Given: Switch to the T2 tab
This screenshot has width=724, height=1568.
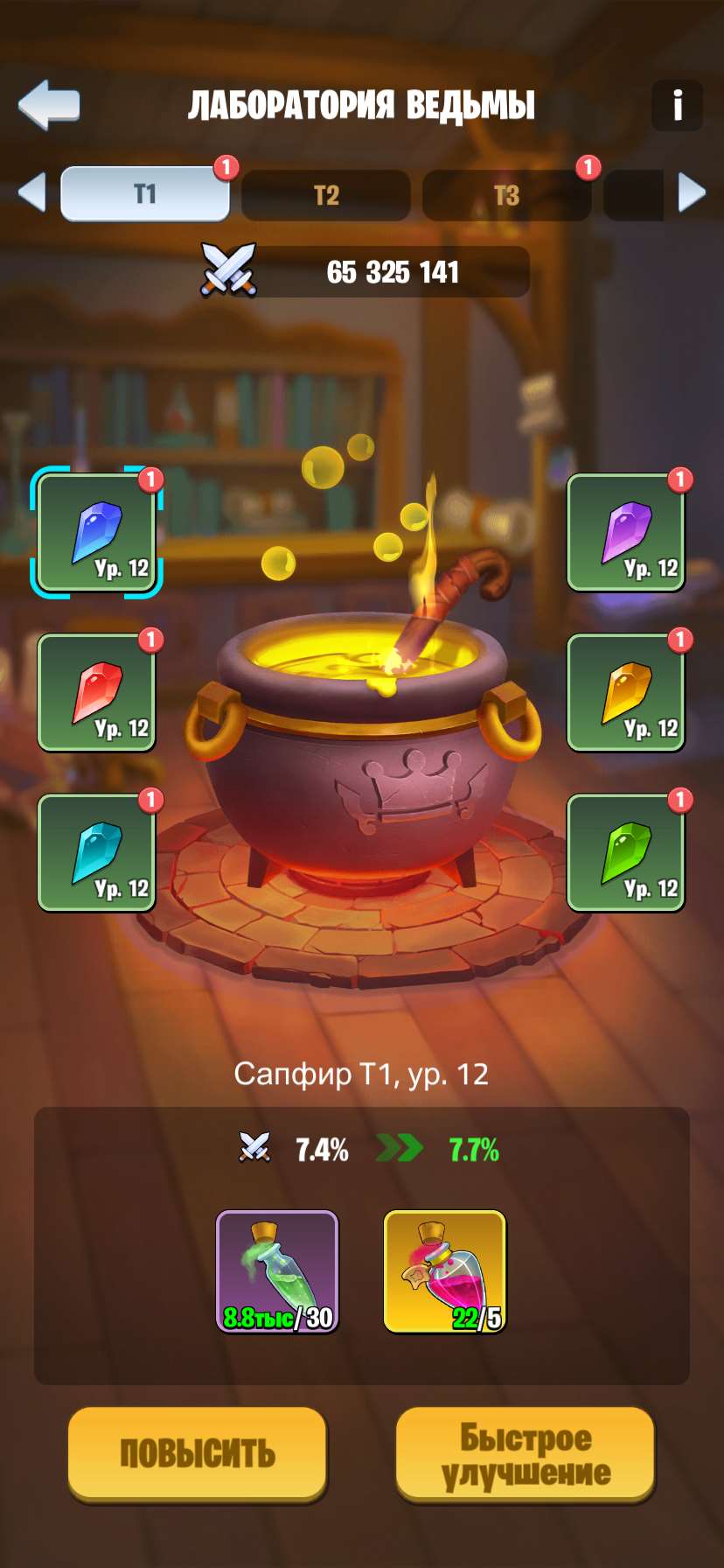Looking at the screenshot, I should click(325, 195).
